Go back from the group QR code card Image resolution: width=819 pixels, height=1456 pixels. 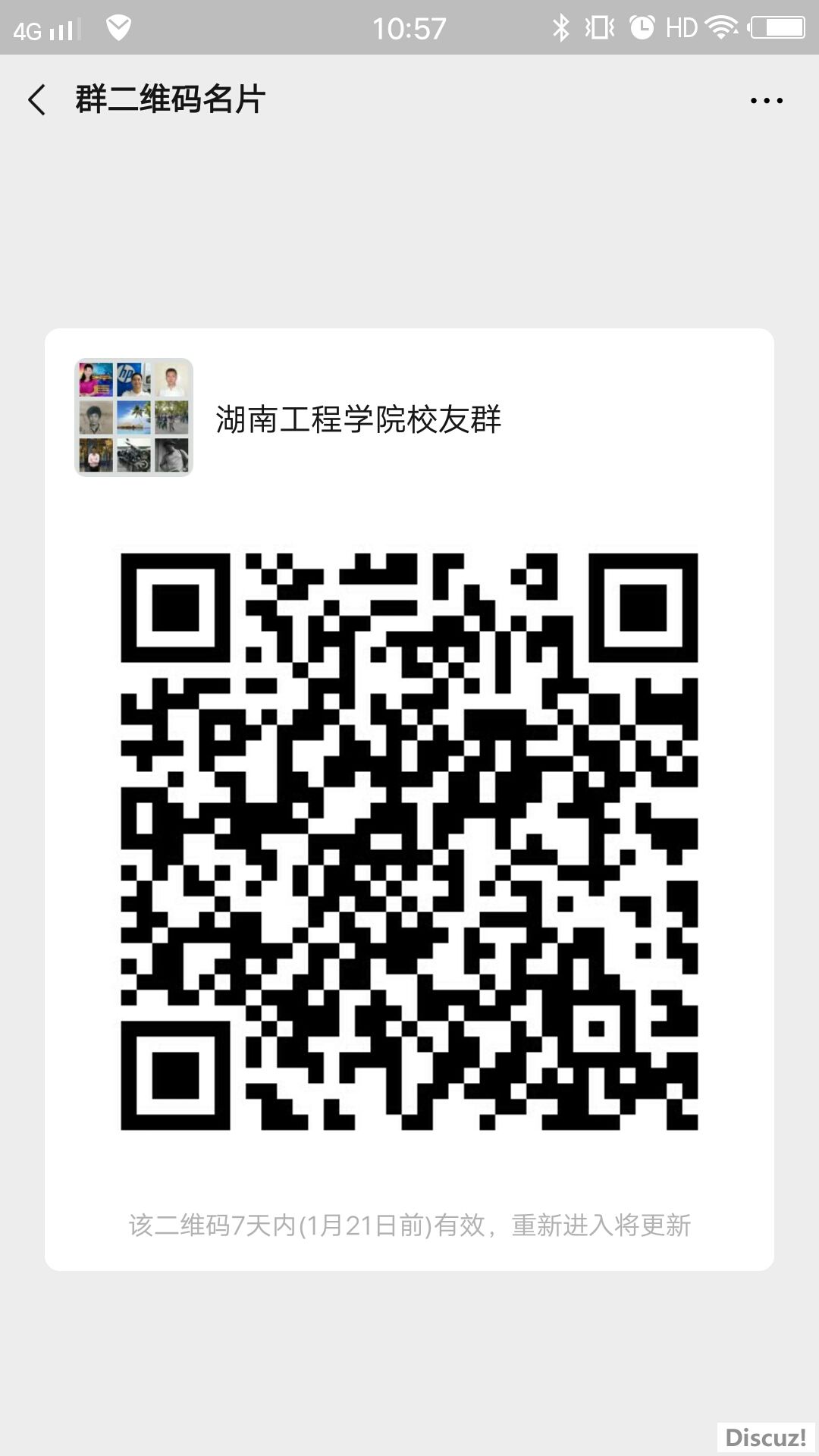pyautogui.click(x=36, y=100)
